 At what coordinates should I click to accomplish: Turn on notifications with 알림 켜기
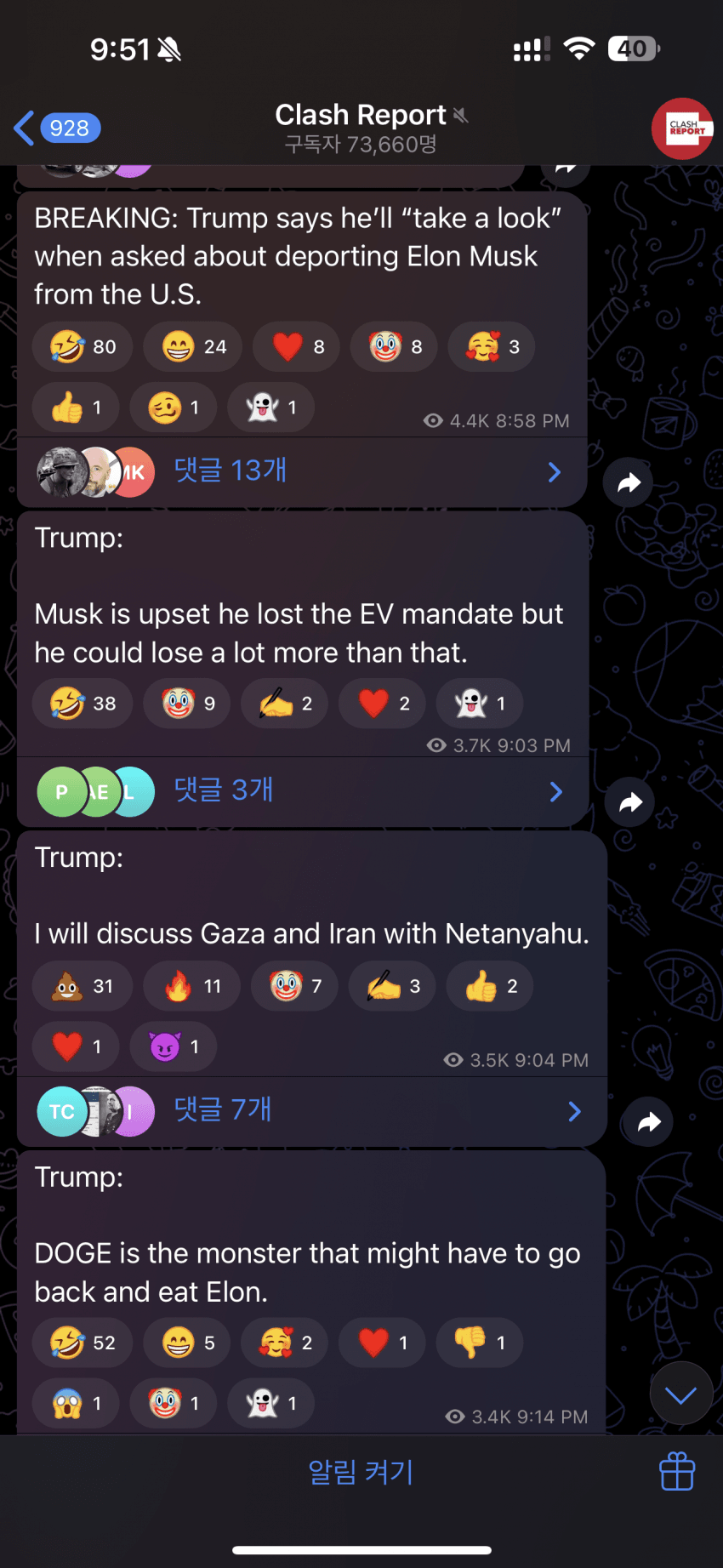(x=361, y=1472)
